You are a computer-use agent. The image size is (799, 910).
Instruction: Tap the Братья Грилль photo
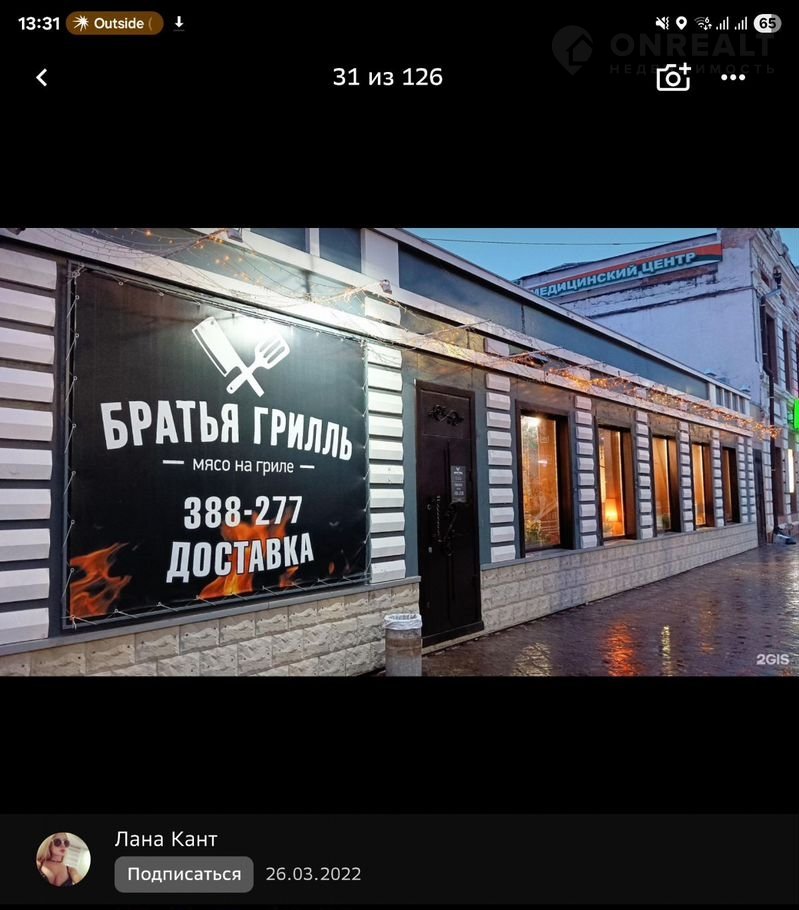399,452
